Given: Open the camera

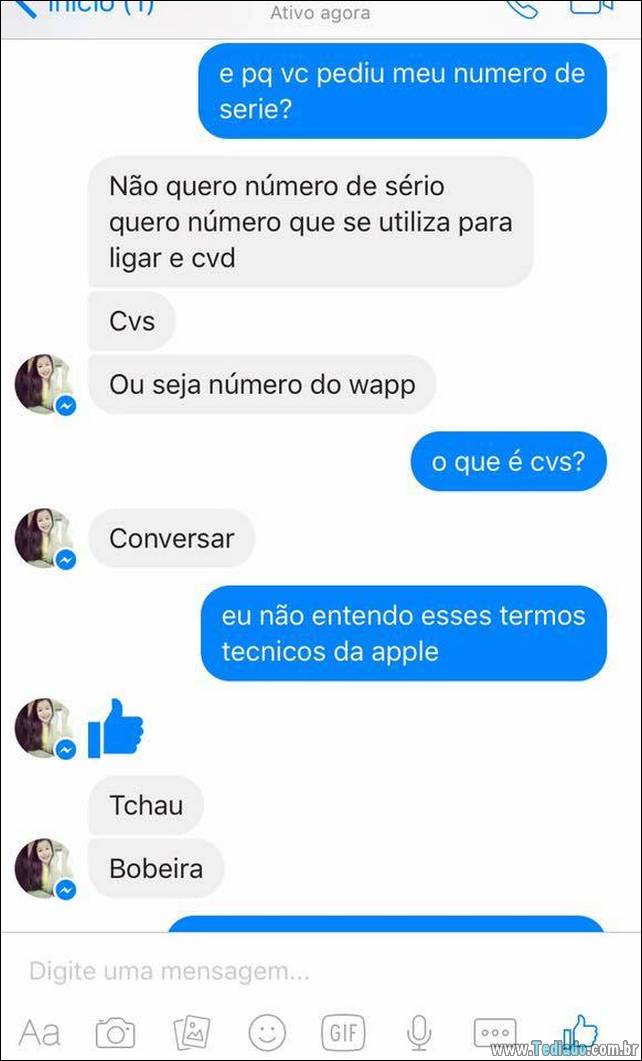Looking at the screenshot, I should pos(115,1033).
